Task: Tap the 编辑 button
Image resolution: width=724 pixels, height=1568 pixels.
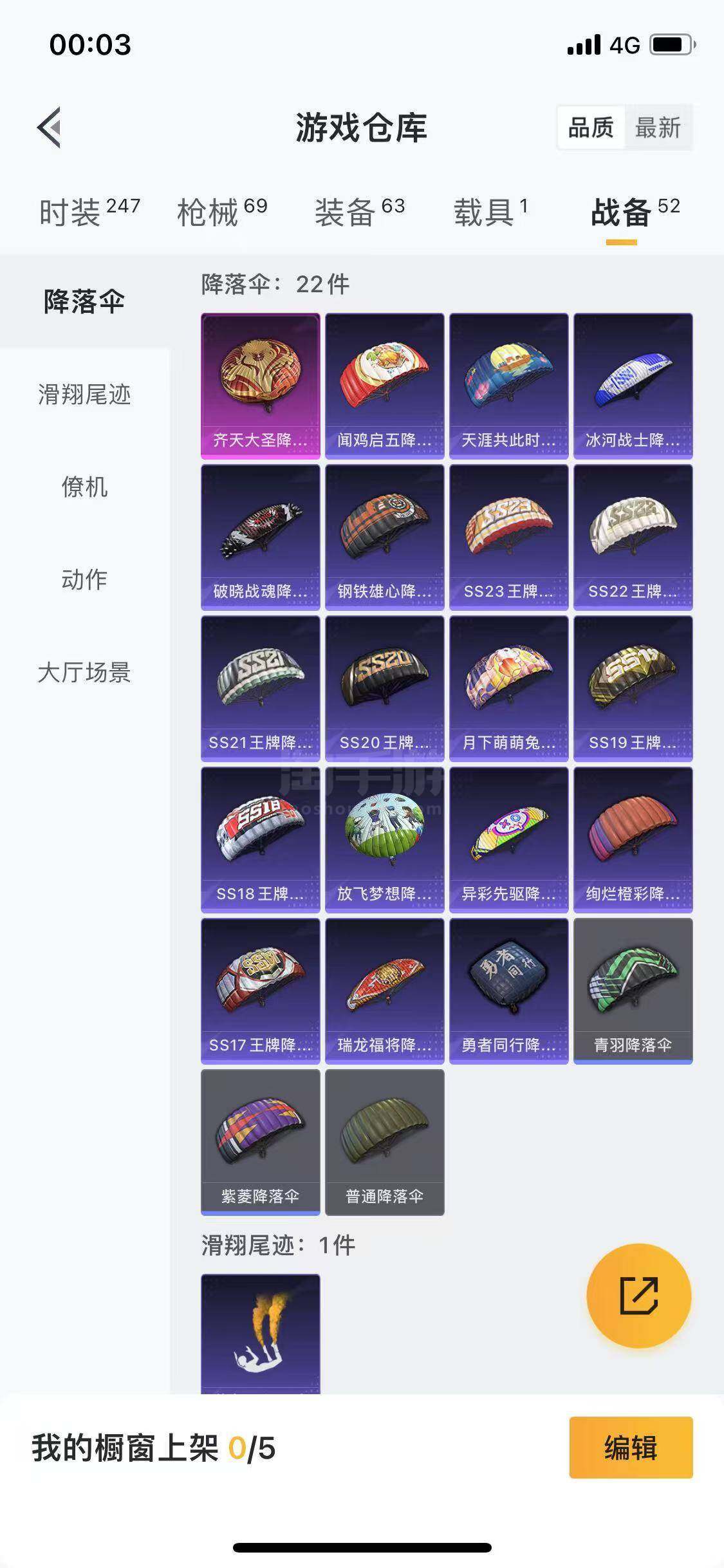Action: pyautogui.click(x=631, y=1448)
